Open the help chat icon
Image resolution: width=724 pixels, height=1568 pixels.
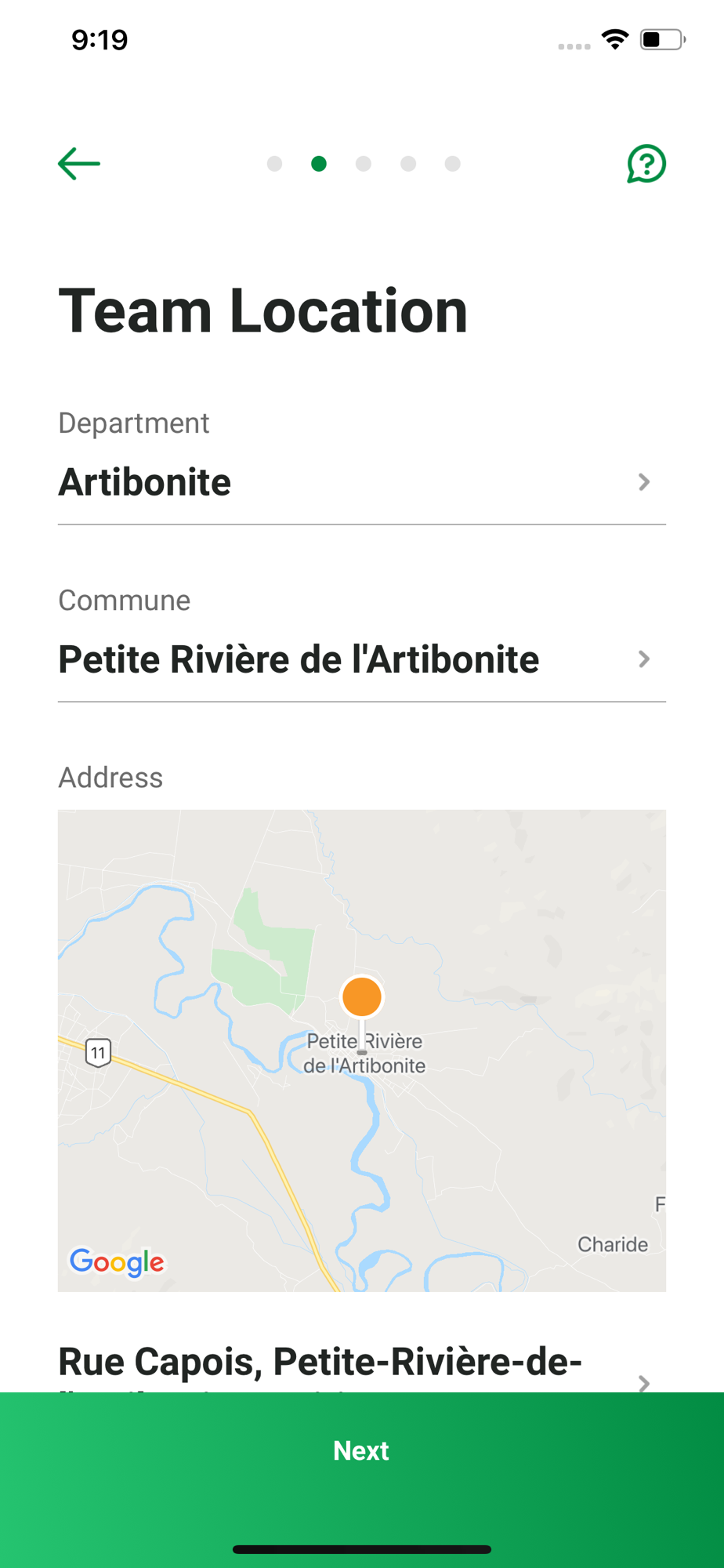coord(646,164)
